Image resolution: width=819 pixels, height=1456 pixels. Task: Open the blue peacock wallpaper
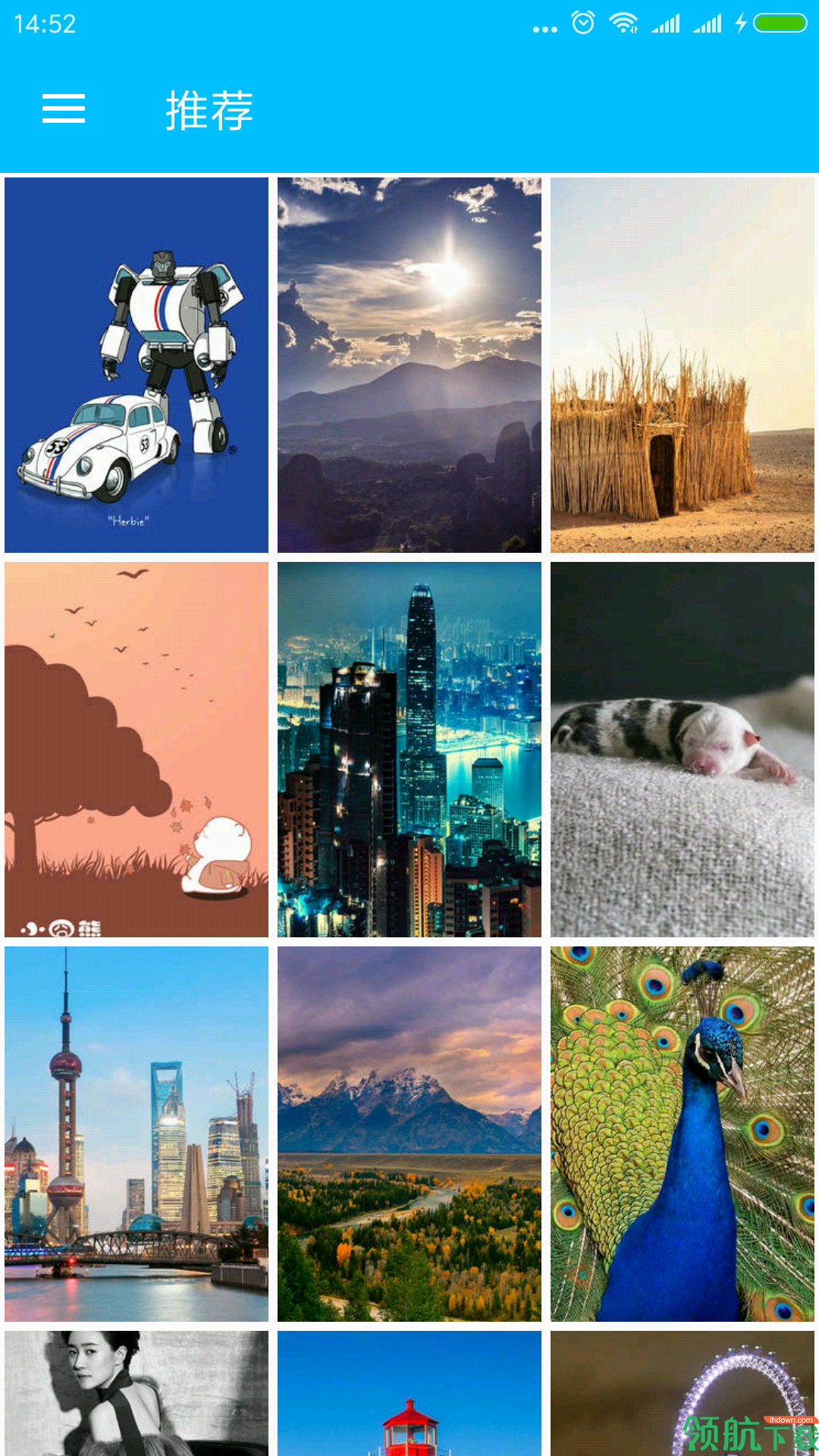pyautogui.click(x=682, y=1134)
